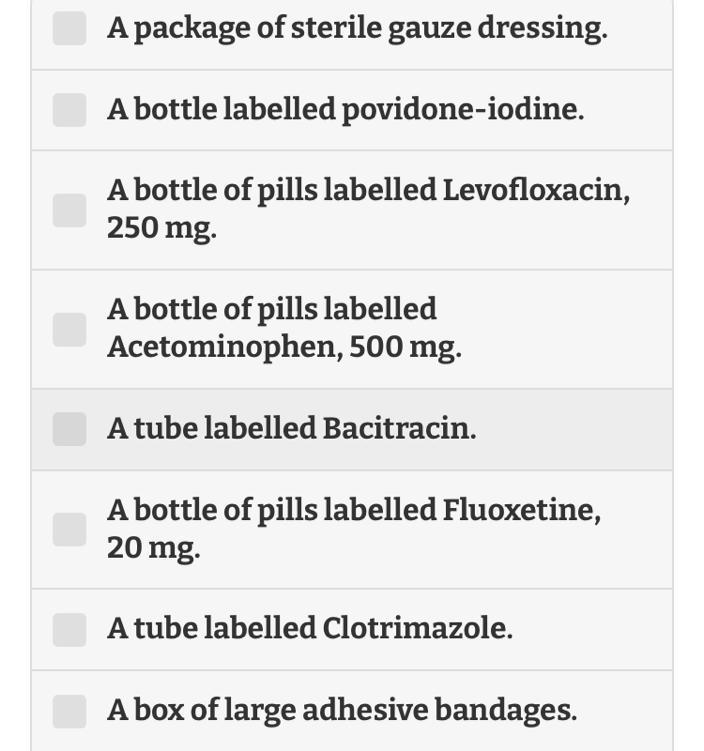Select the povidone-iodine bottle checkbox
This screenshot has width=704, height=751.
(x=69, y=110)
